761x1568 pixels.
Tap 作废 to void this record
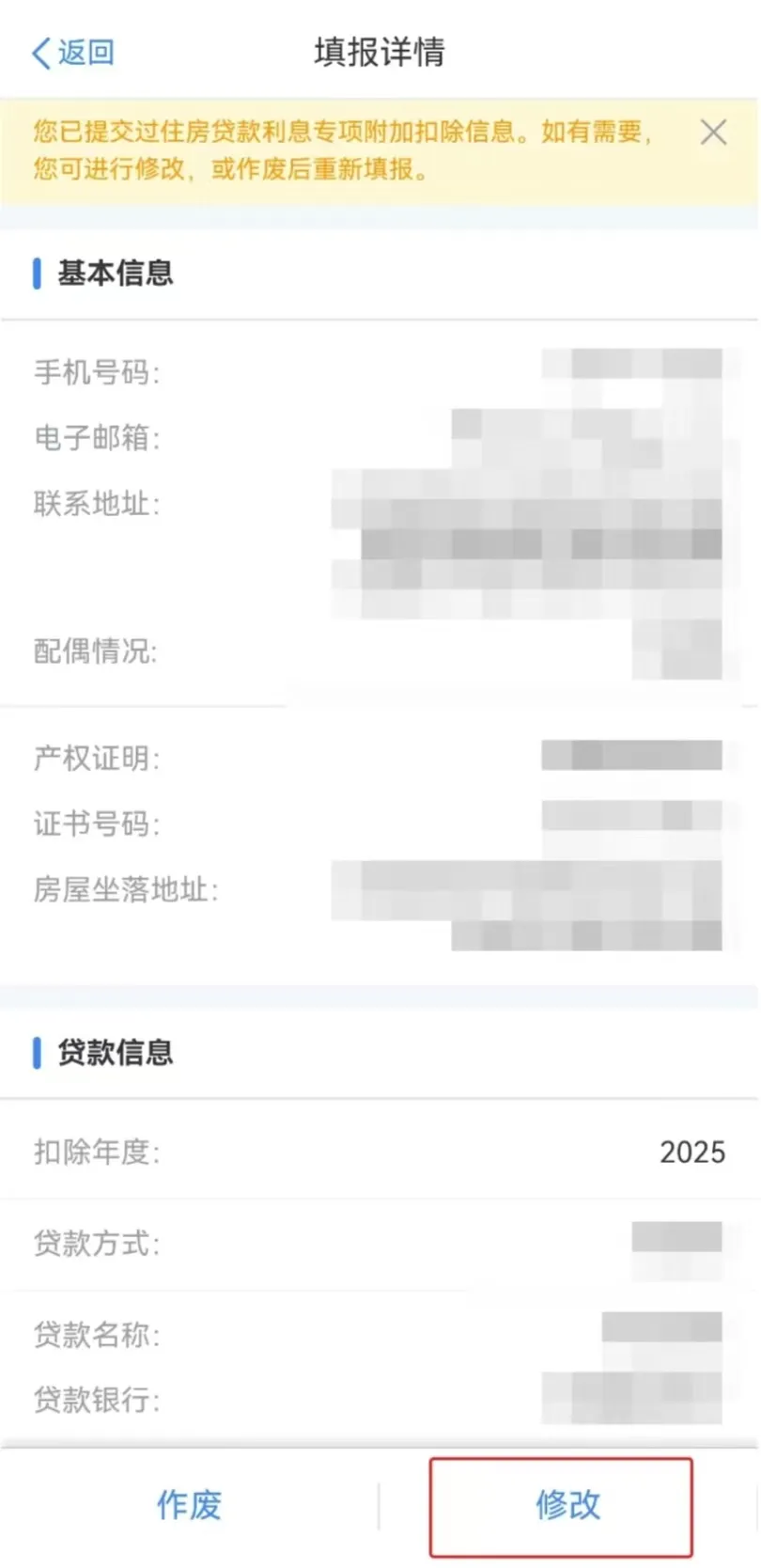point(189,1505)
